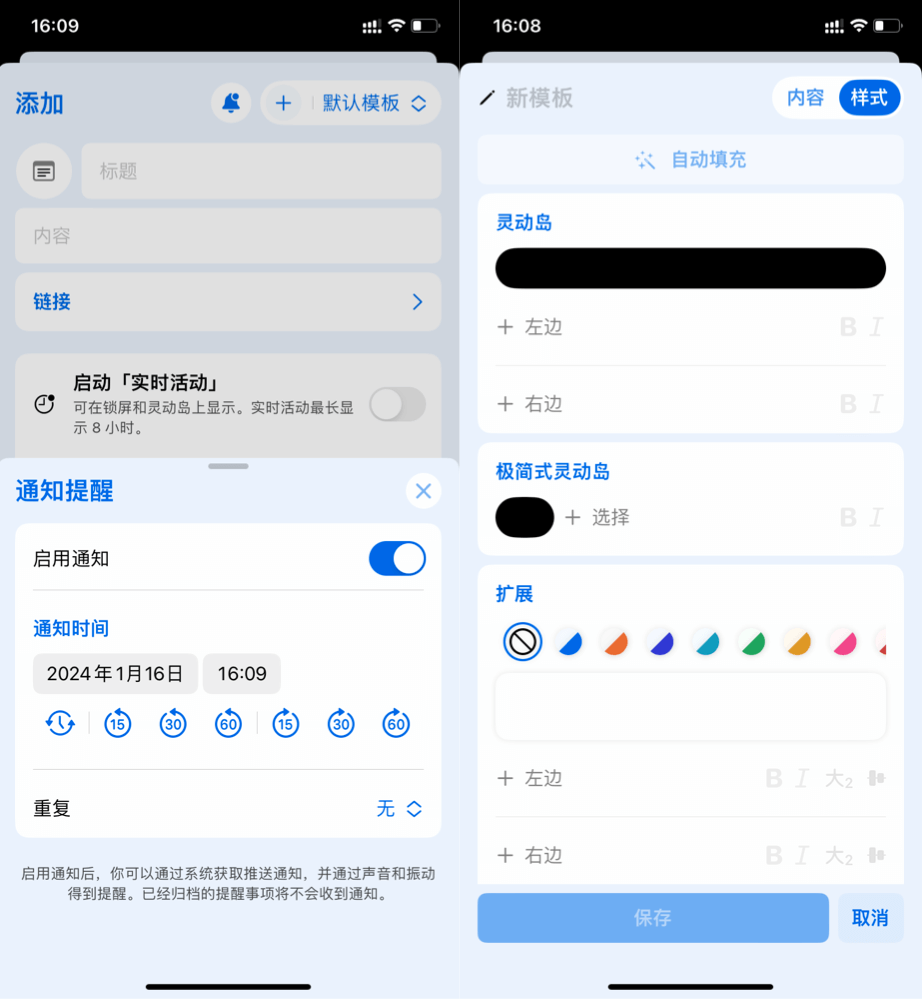Open the 2024年1月16日 date picker
This screenshot has height=1000, width=922.
tap(115, 674)
